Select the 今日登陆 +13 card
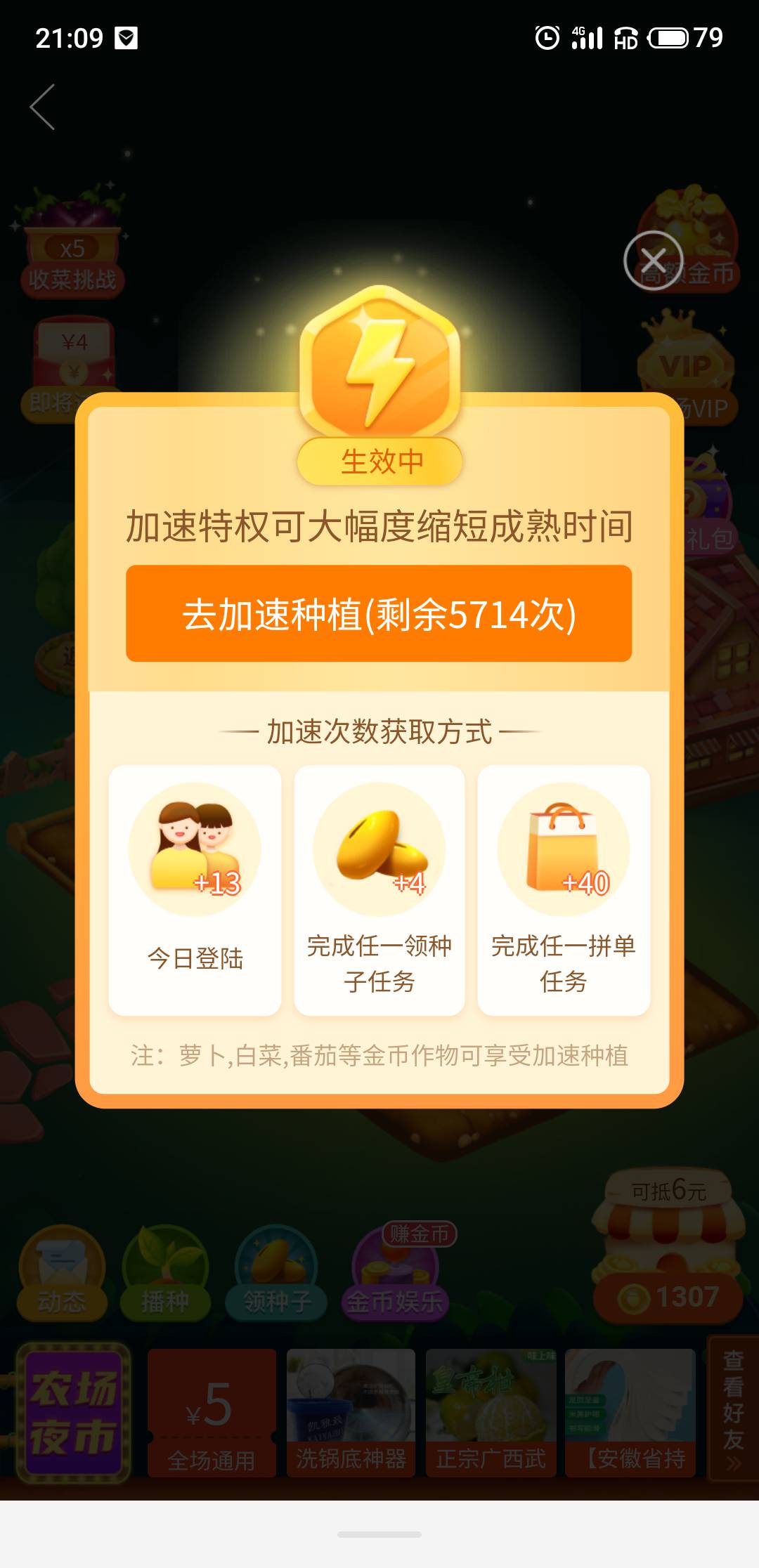This screenshot has width=759, height=1568. [x=195, y=889]
